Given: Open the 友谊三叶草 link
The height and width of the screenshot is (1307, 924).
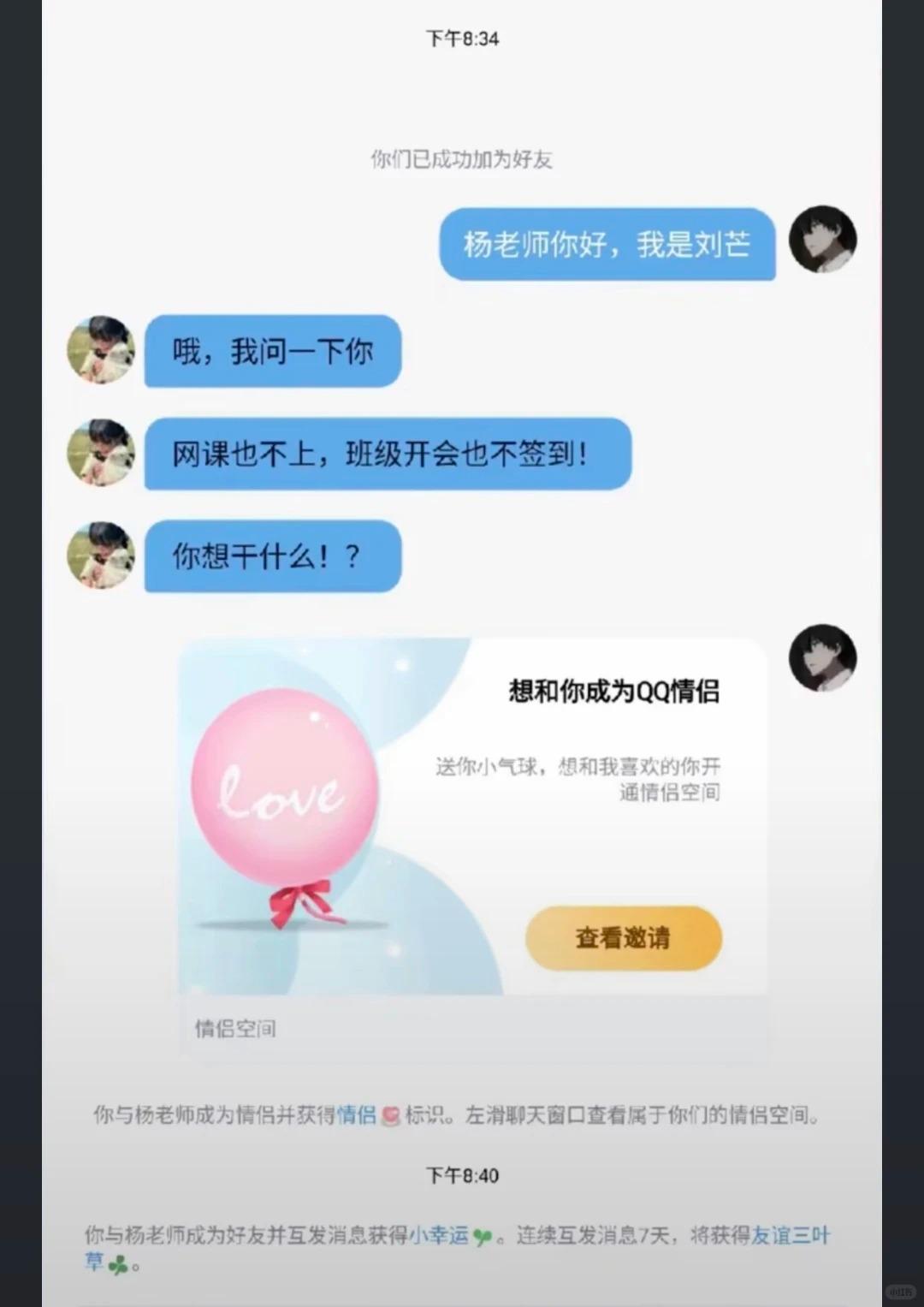Looking at the screenshot, I should 789,1235.
